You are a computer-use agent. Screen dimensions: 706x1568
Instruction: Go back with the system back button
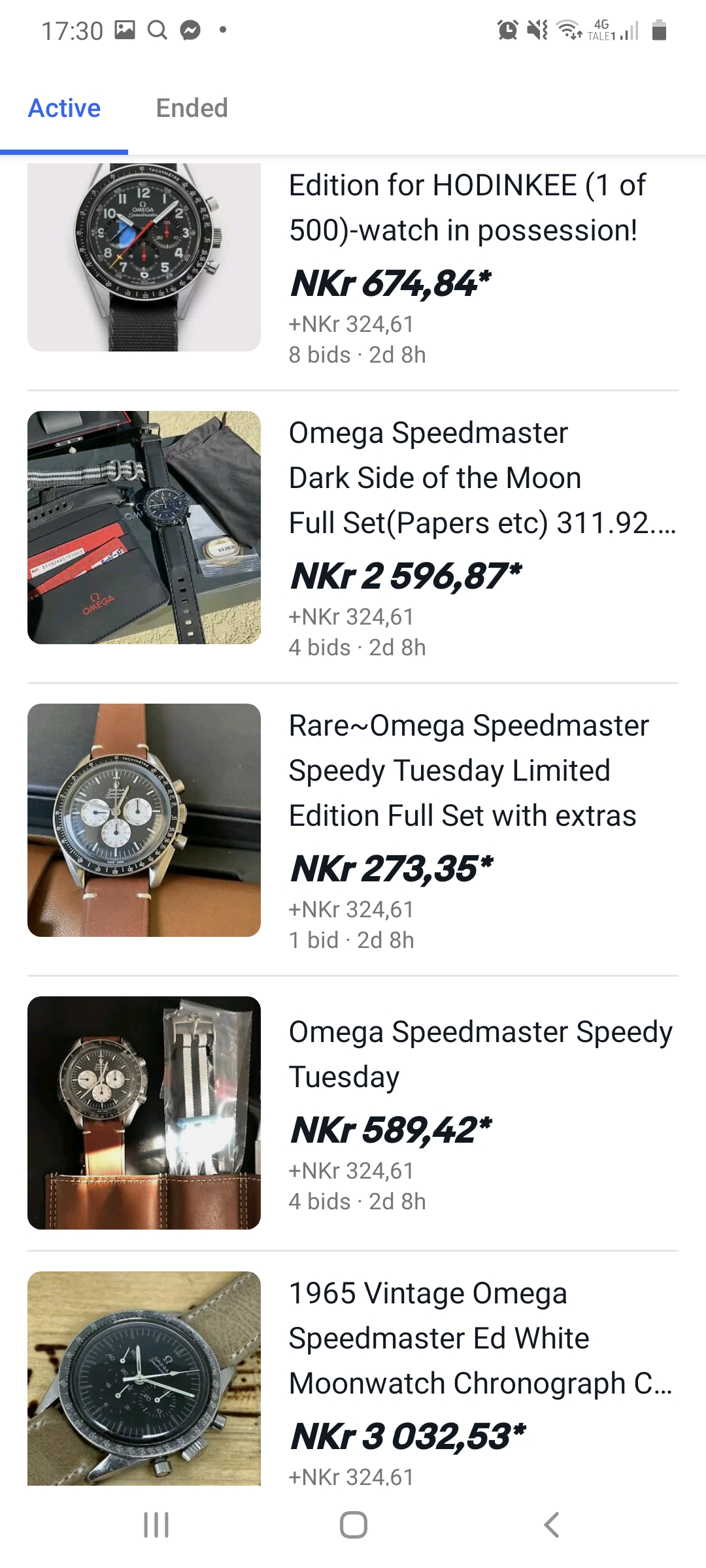pos(551,1525)
